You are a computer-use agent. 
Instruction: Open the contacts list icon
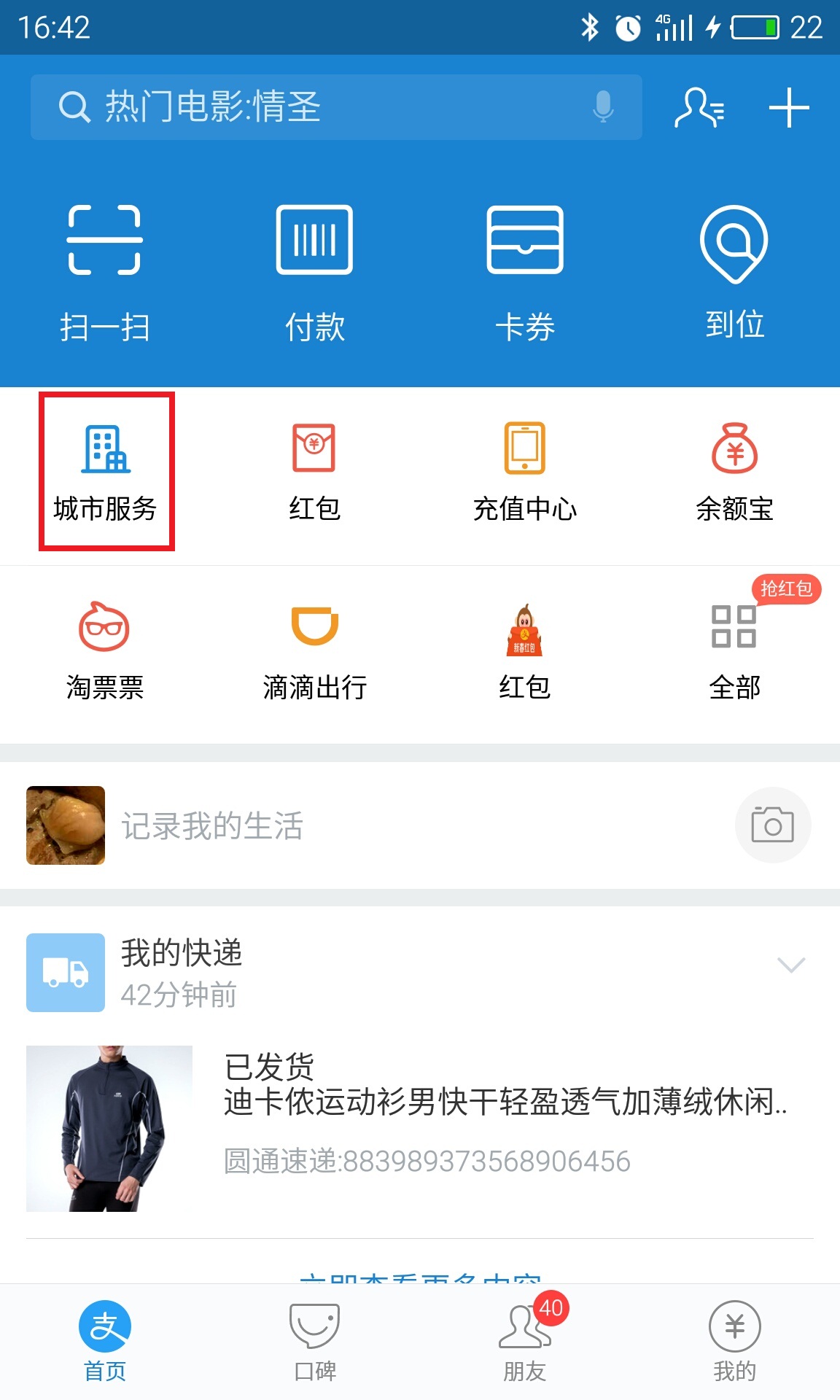pos(699,108)
